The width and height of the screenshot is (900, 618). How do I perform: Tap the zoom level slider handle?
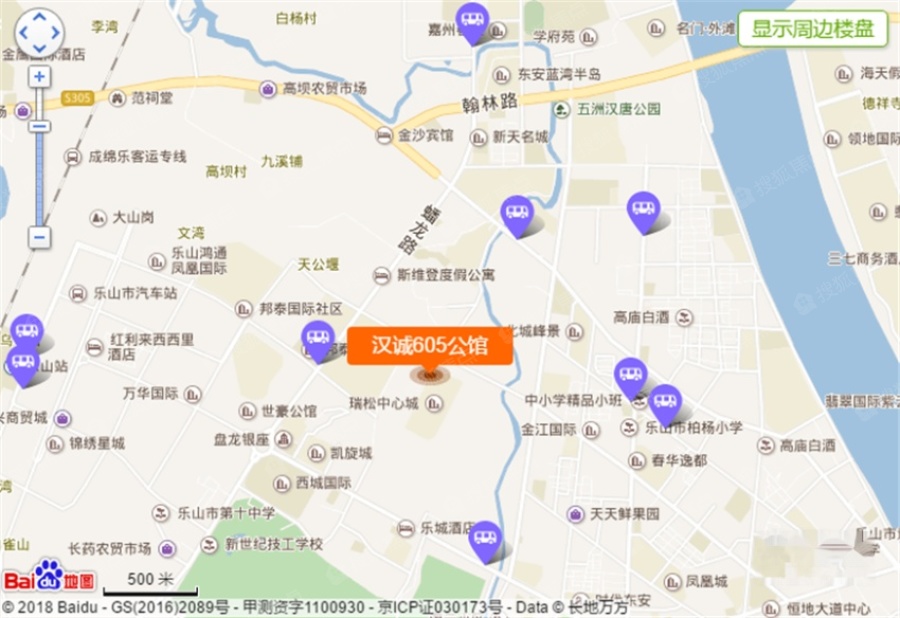click(x=39, y=127)
